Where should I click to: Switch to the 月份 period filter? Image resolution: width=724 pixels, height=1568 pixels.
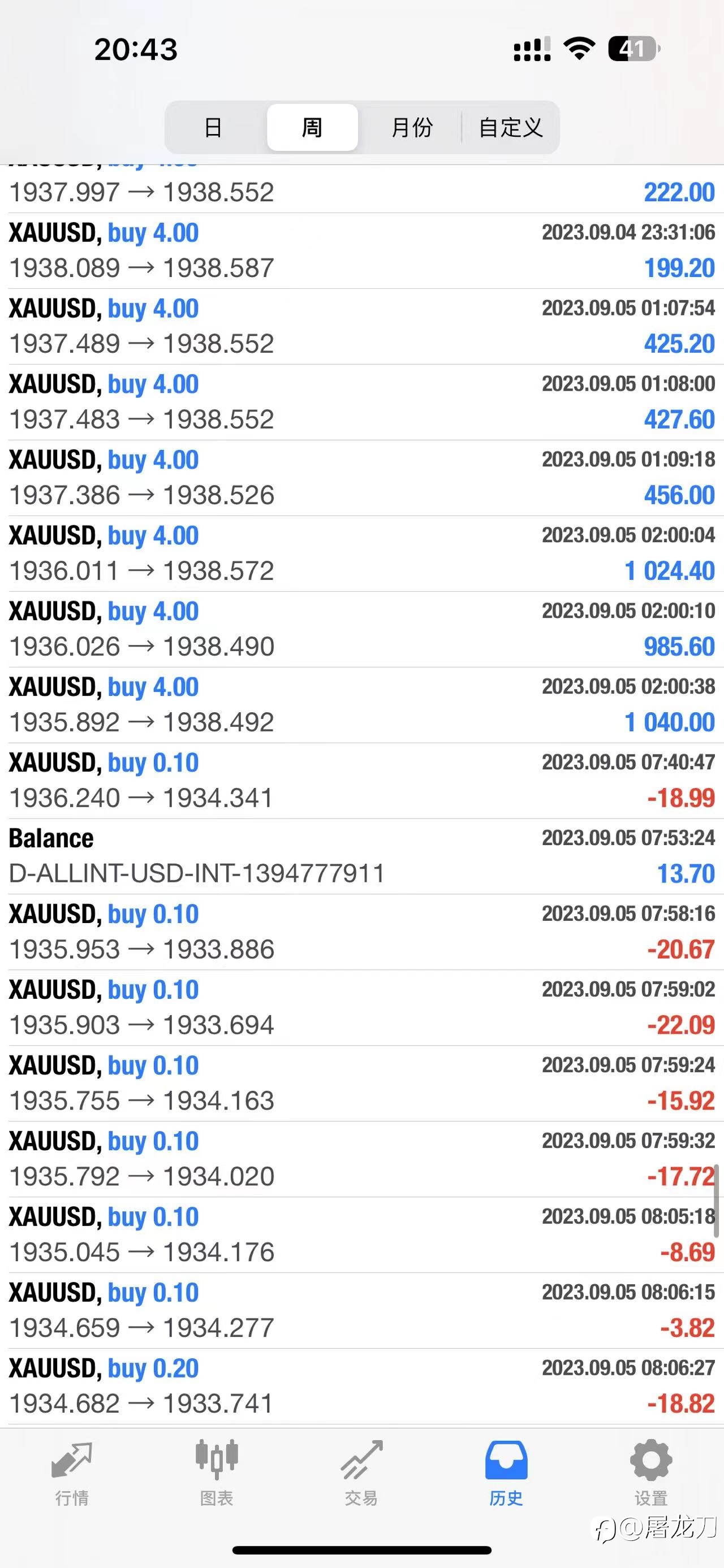(x=412, y=127)
